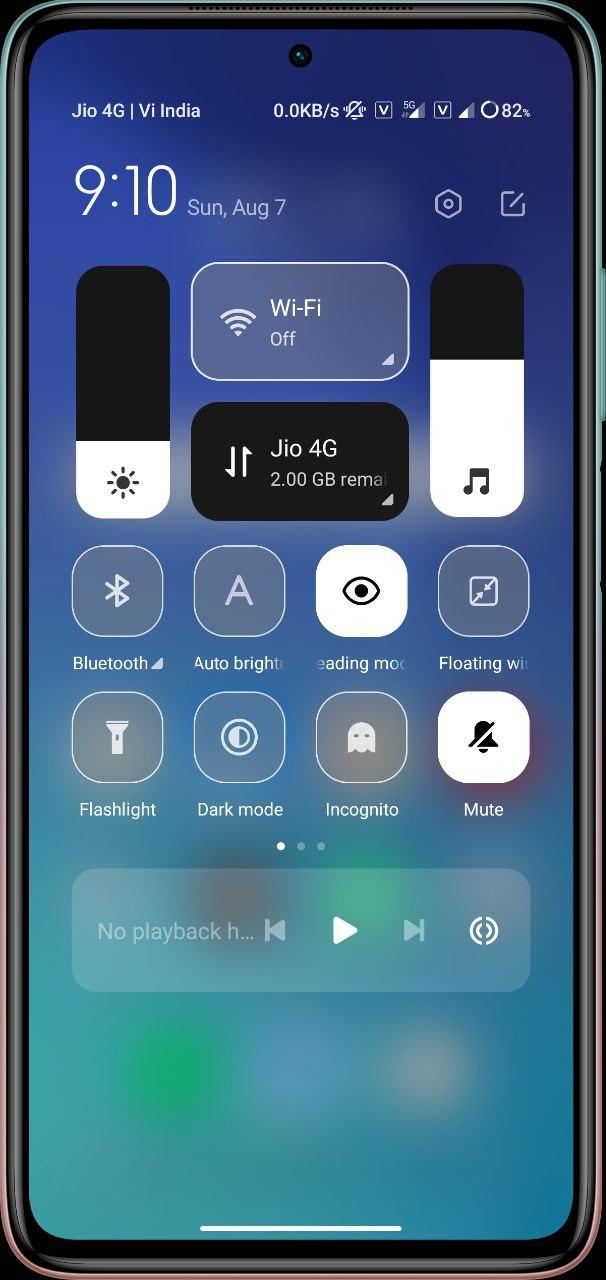Viewport: 606px width, 1280px height.
Task: Turn off Mute
Action: [x=483, y=737]
